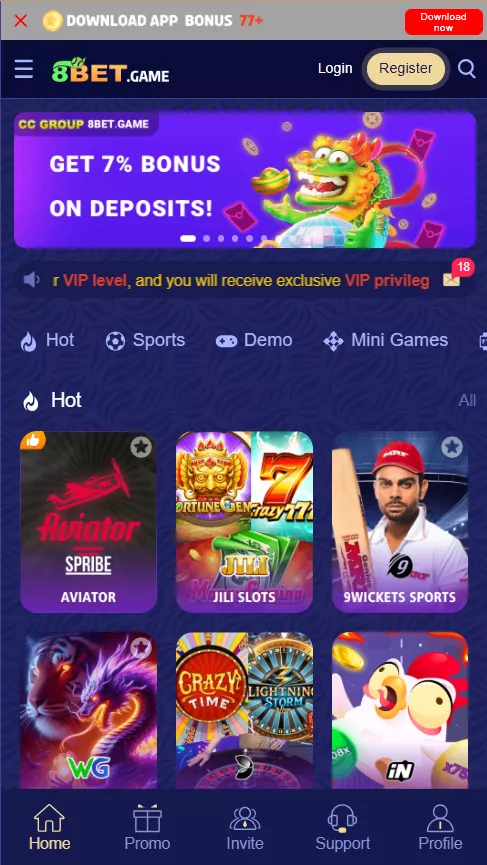Open the messages envelope with badge 18
487x865 pixels.
click(x=452, y=280)
